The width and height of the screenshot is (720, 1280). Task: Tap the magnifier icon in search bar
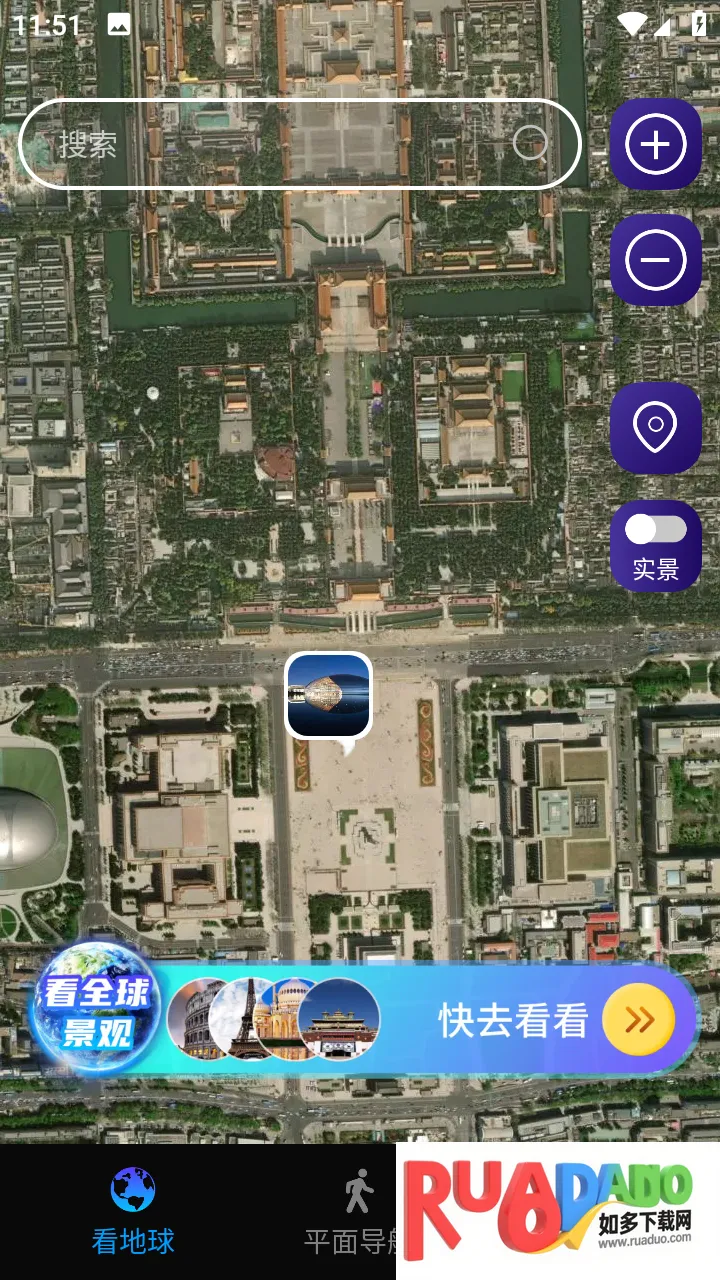click(x=530, y=144)
